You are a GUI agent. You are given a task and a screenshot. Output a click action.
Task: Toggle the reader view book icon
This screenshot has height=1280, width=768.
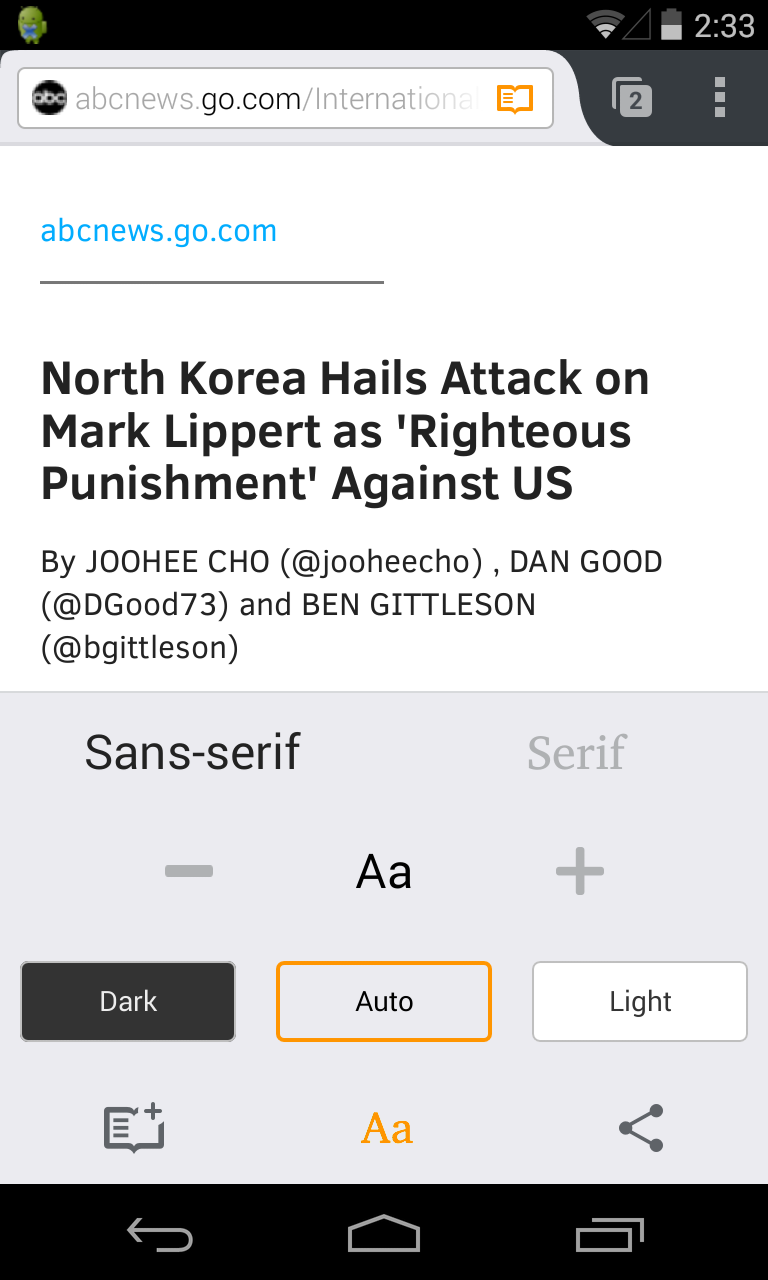(x=515, y=99)
